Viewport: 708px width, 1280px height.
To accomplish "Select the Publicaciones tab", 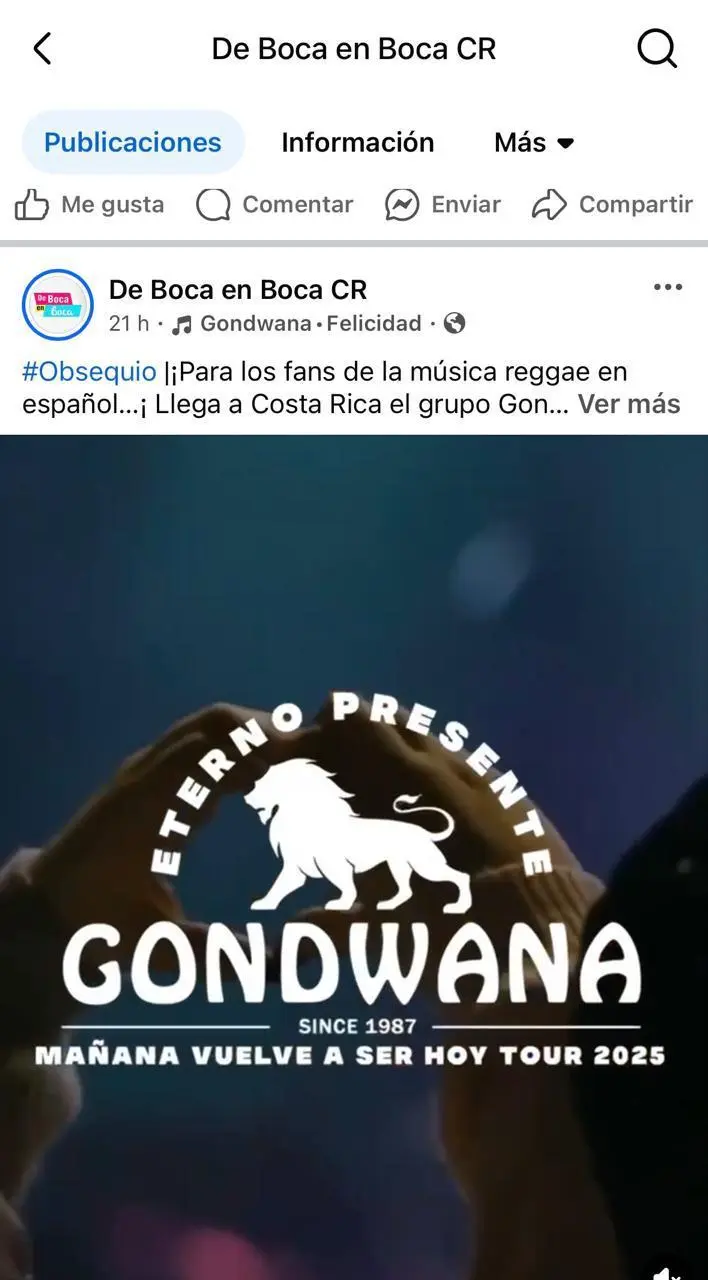I will point(133,142).
